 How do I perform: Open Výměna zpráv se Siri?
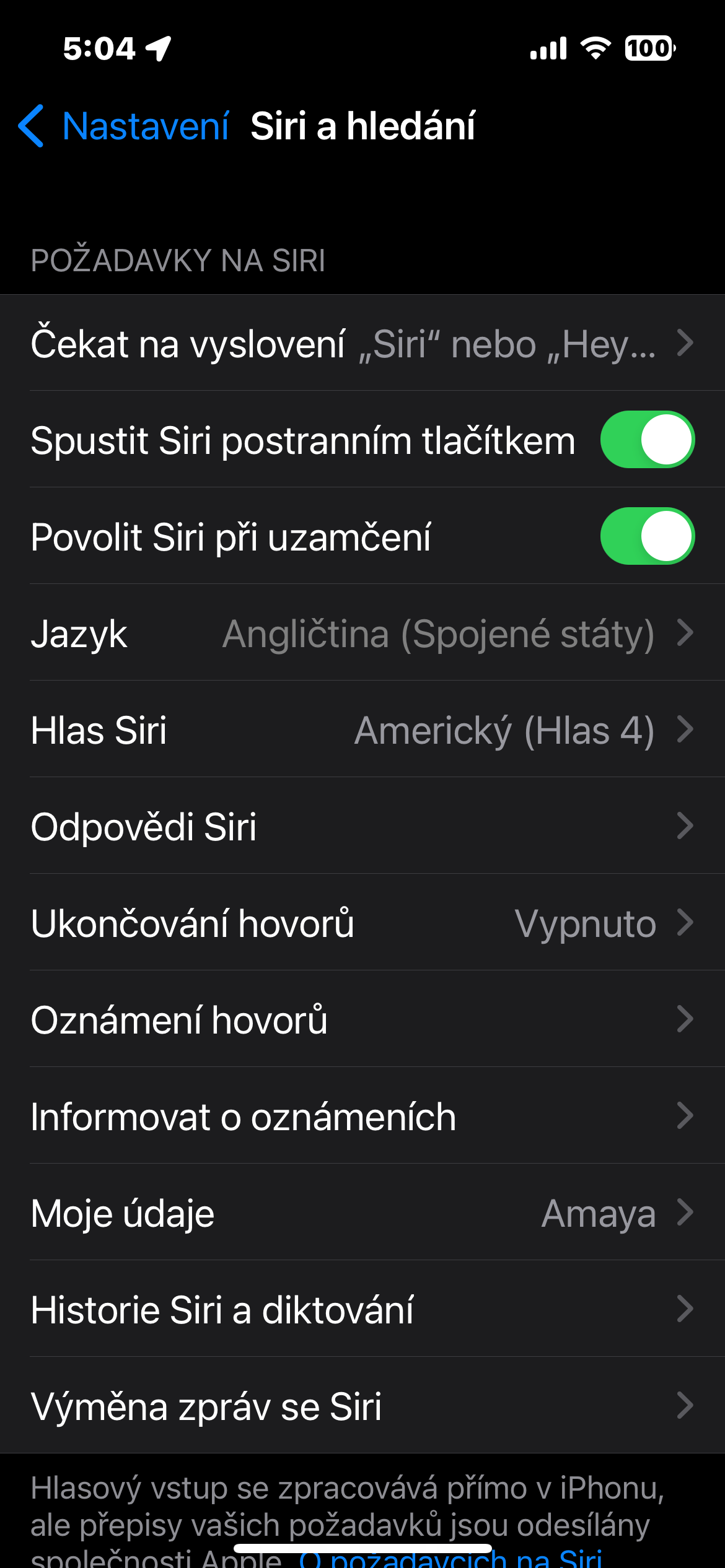(x=362, y=1406)
